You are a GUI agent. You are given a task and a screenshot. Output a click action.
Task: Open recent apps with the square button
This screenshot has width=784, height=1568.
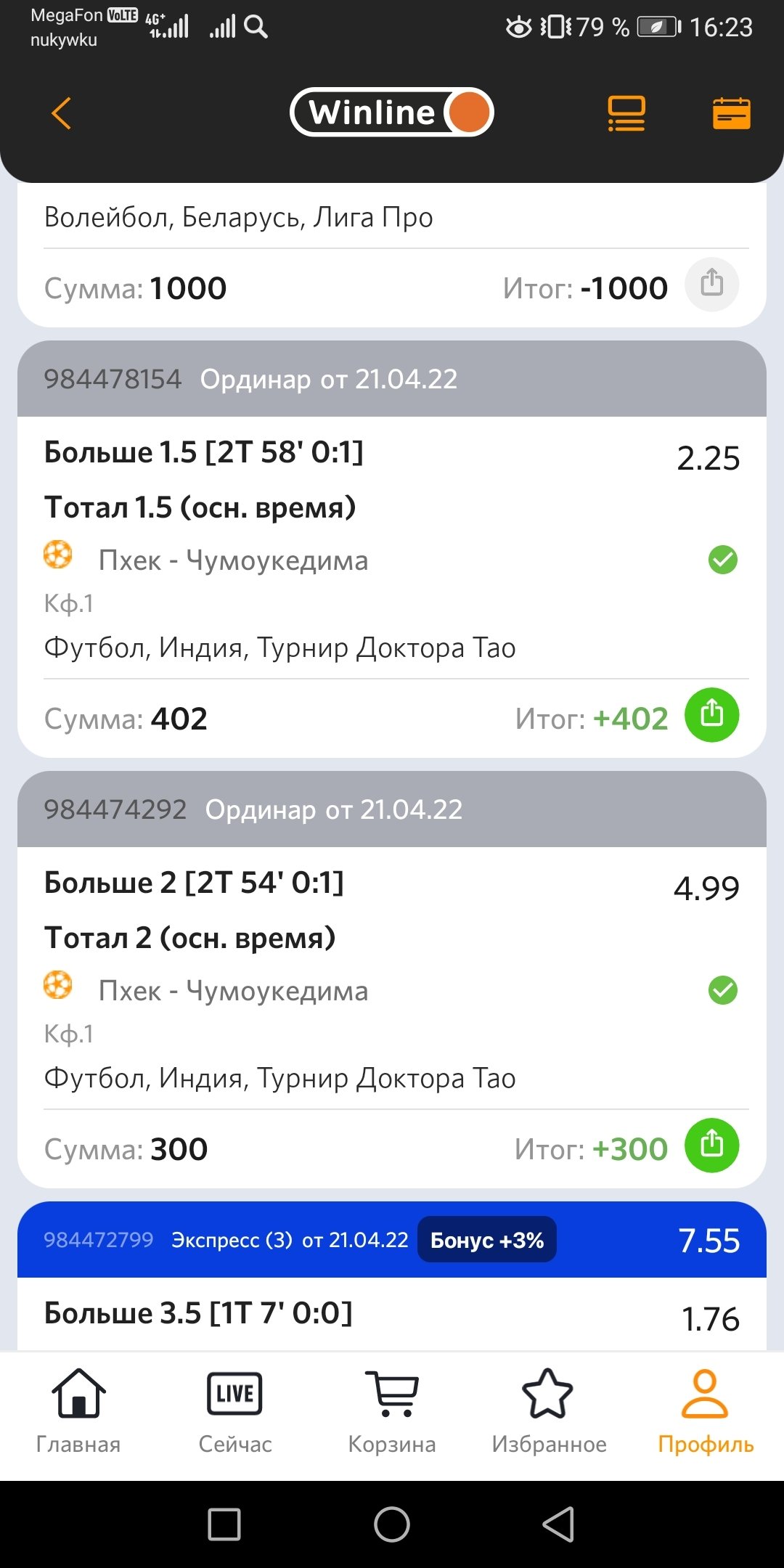224,1524
